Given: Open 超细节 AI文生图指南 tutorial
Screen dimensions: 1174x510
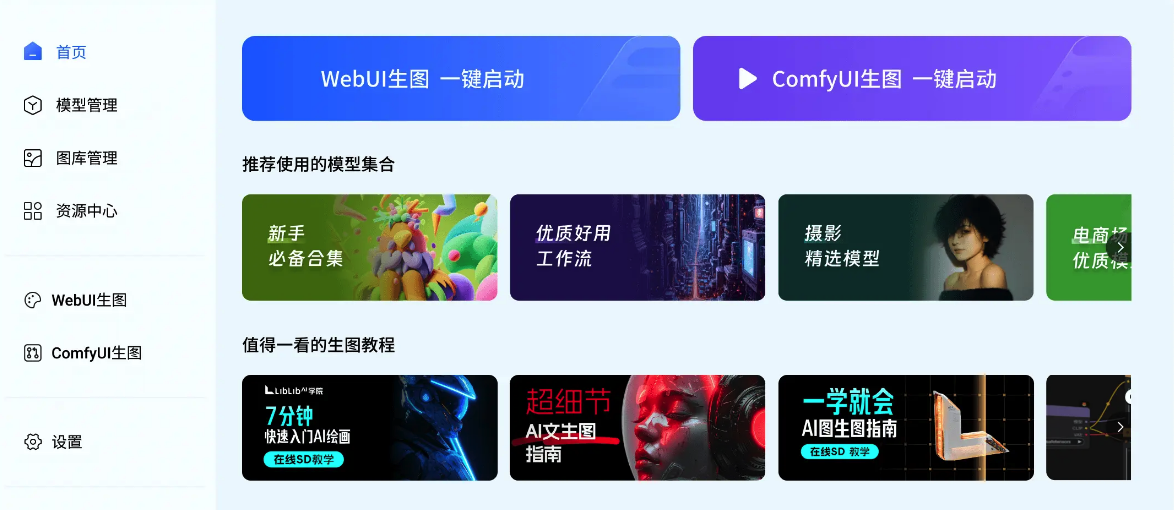Looking at the screenshot, I should pyautogui.click(x=637, y=428).
